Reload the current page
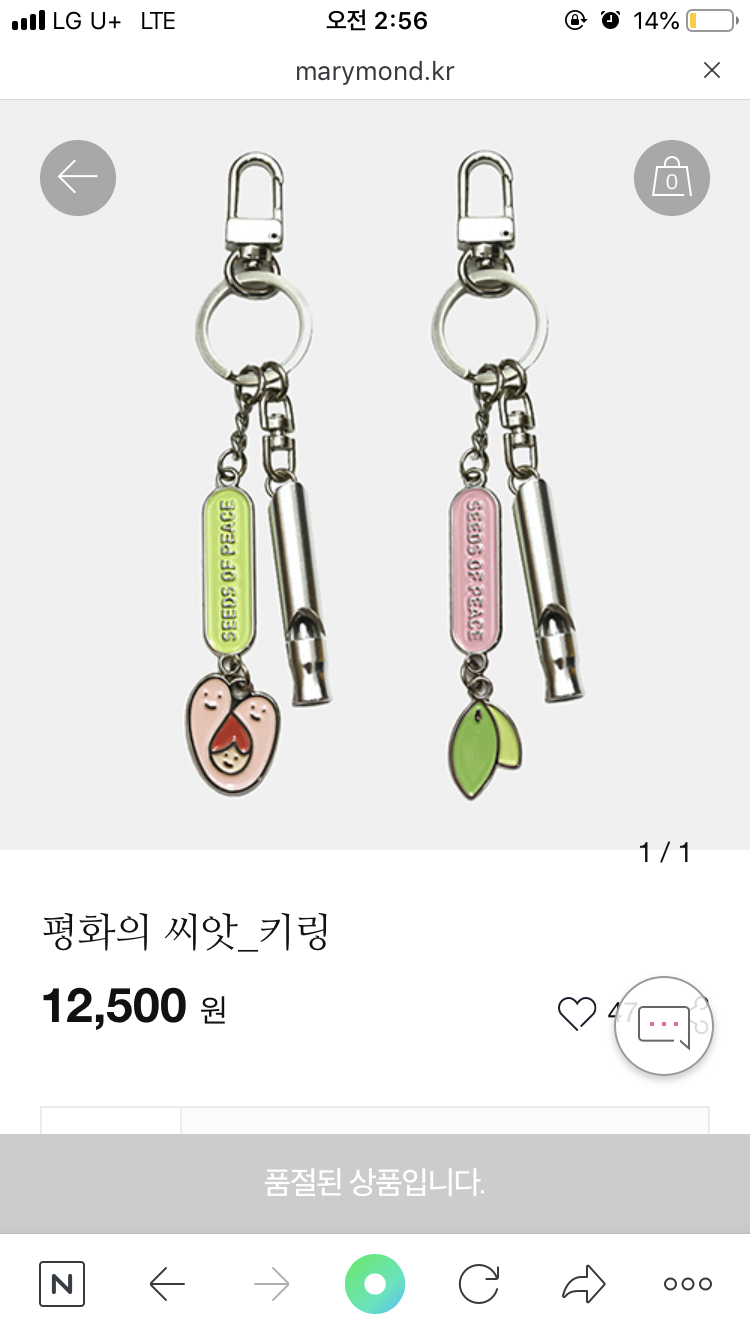 pos(479,1284)
